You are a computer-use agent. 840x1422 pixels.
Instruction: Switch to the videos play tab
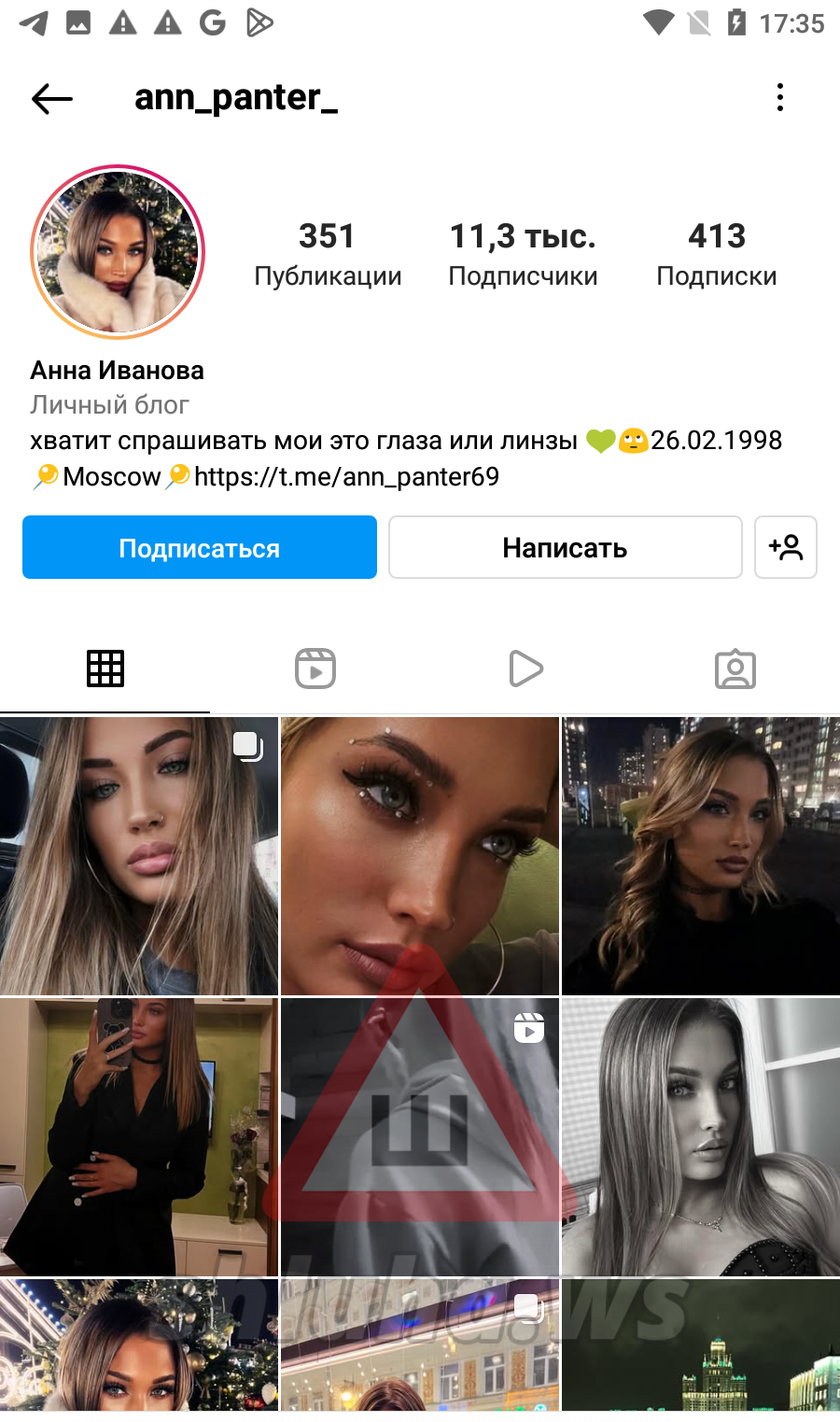[x=525, y=669]
